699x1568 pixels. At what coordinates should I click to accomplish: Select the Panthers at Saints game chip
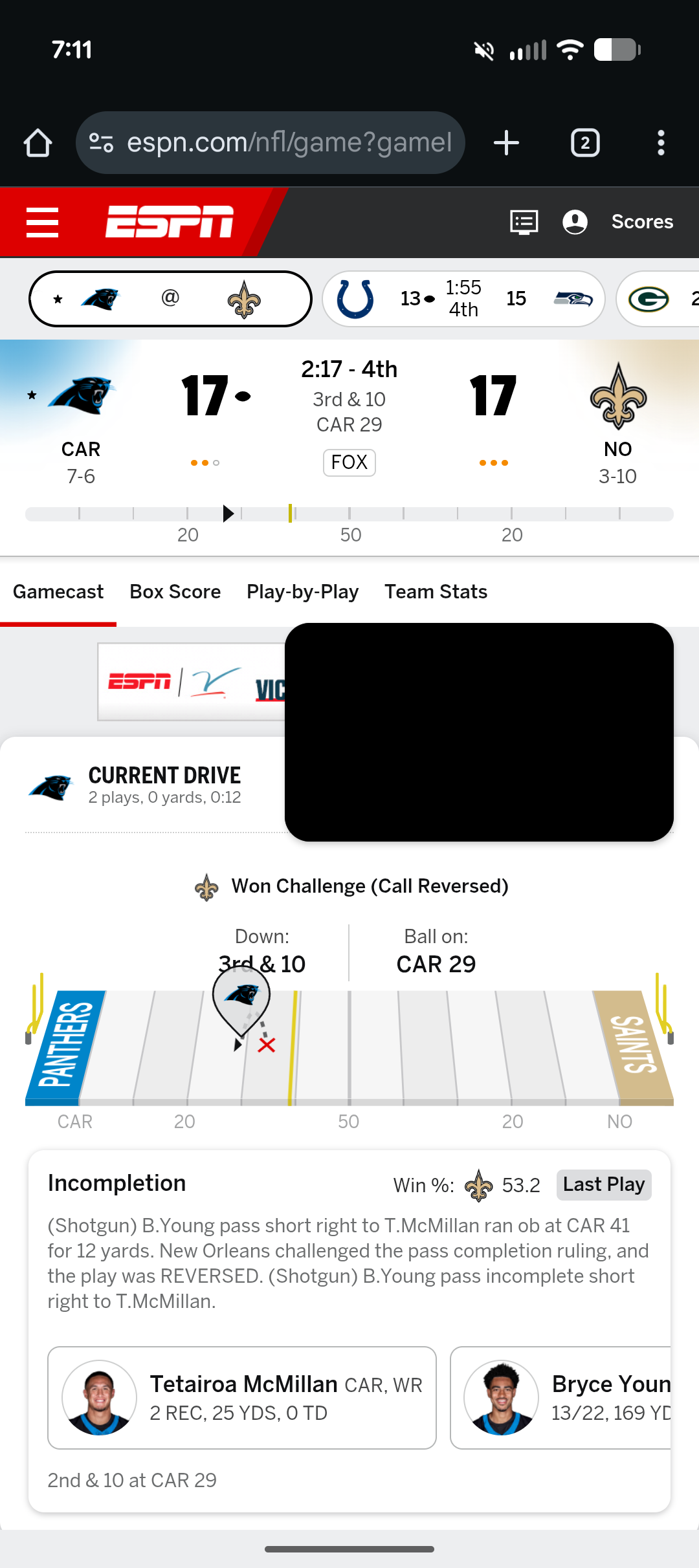pos(170,299)
